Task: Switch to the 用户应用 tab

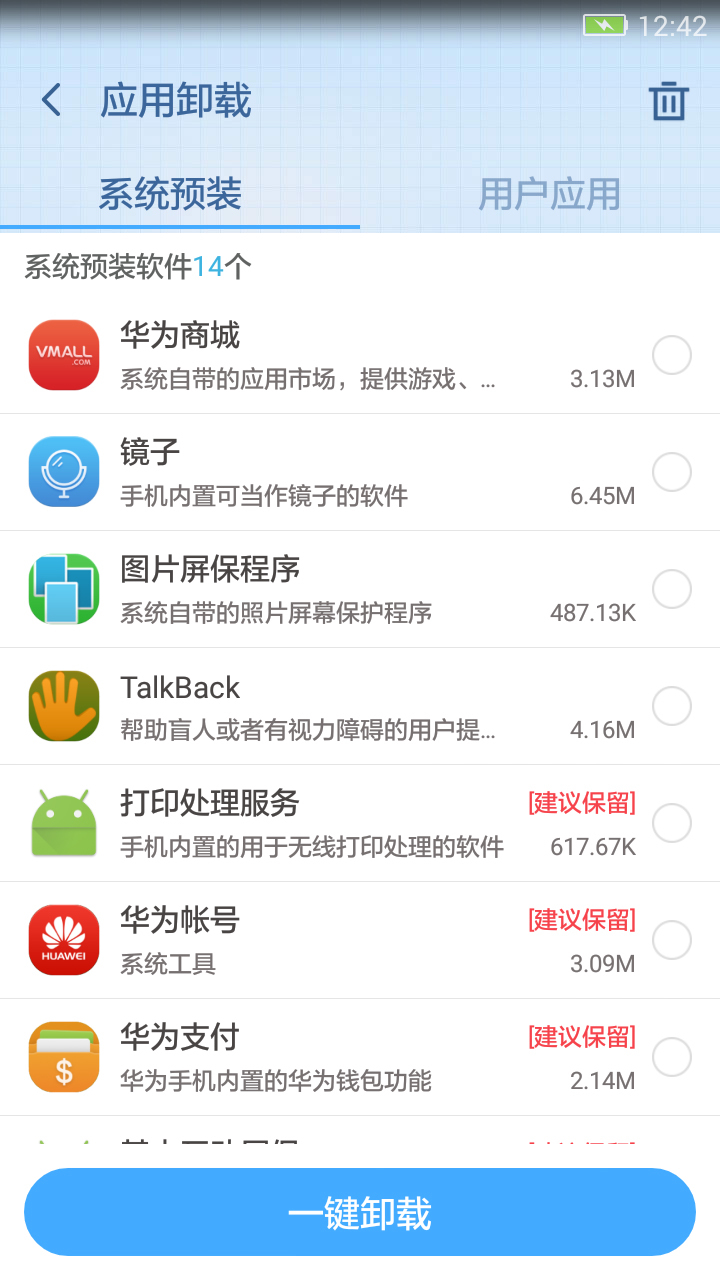Action: (549, 194)
